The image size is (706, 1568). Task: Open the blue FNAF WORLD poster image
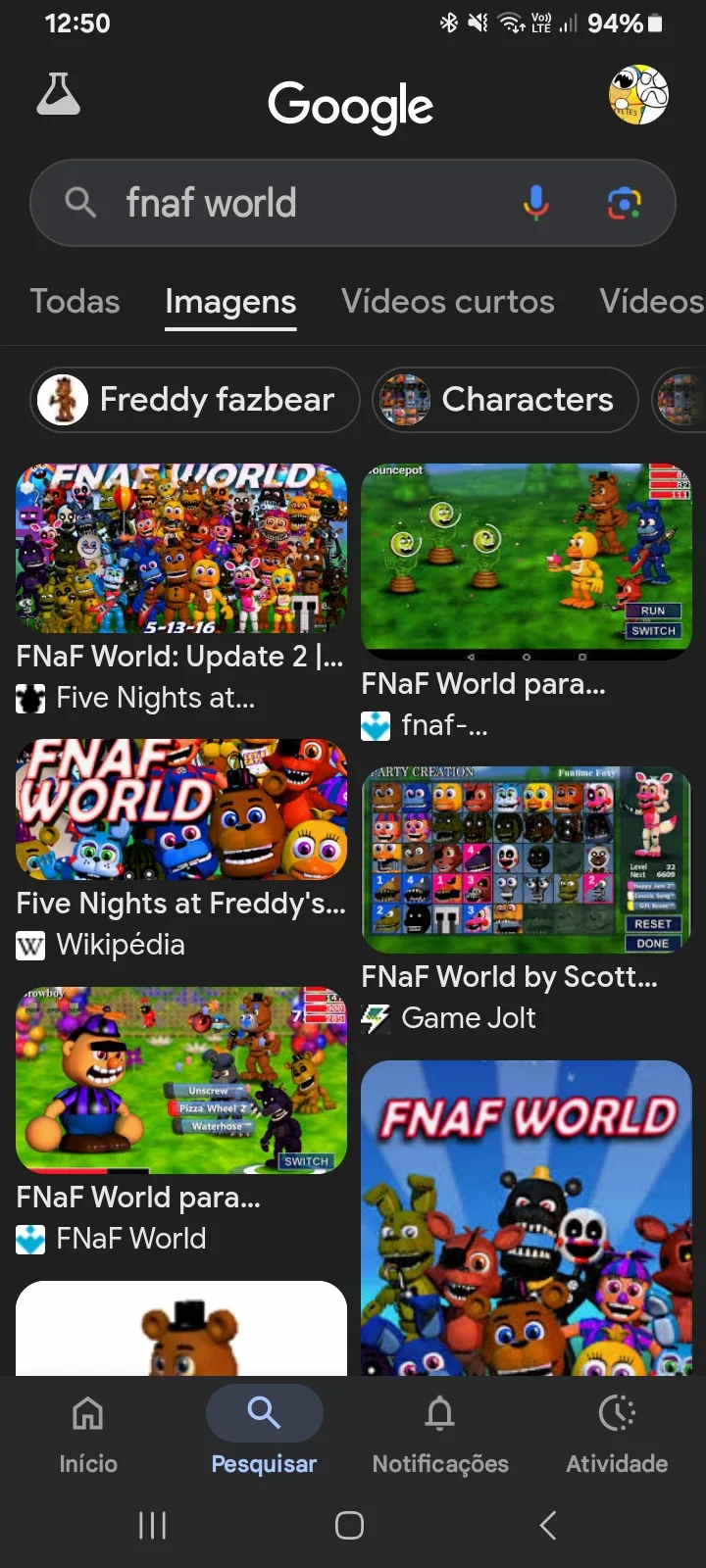pos(527,1217)
